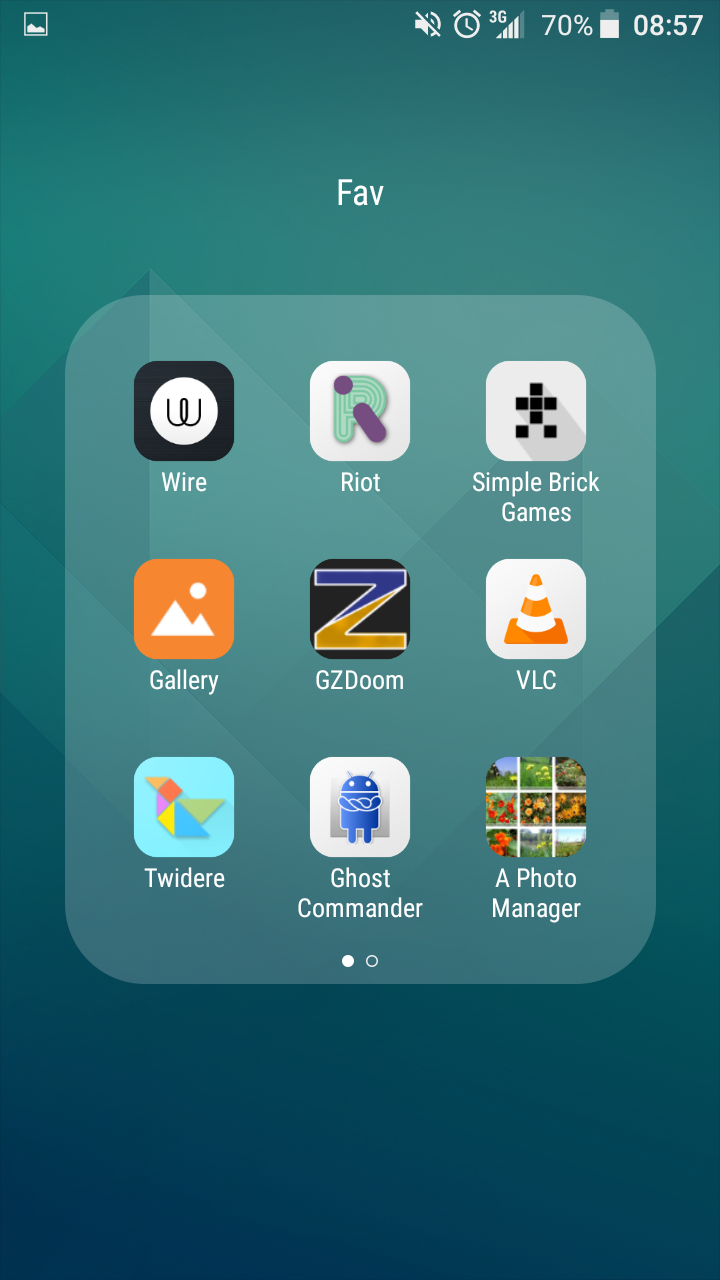Launch the Riot app
The image size is (720, 1280).
360,411
